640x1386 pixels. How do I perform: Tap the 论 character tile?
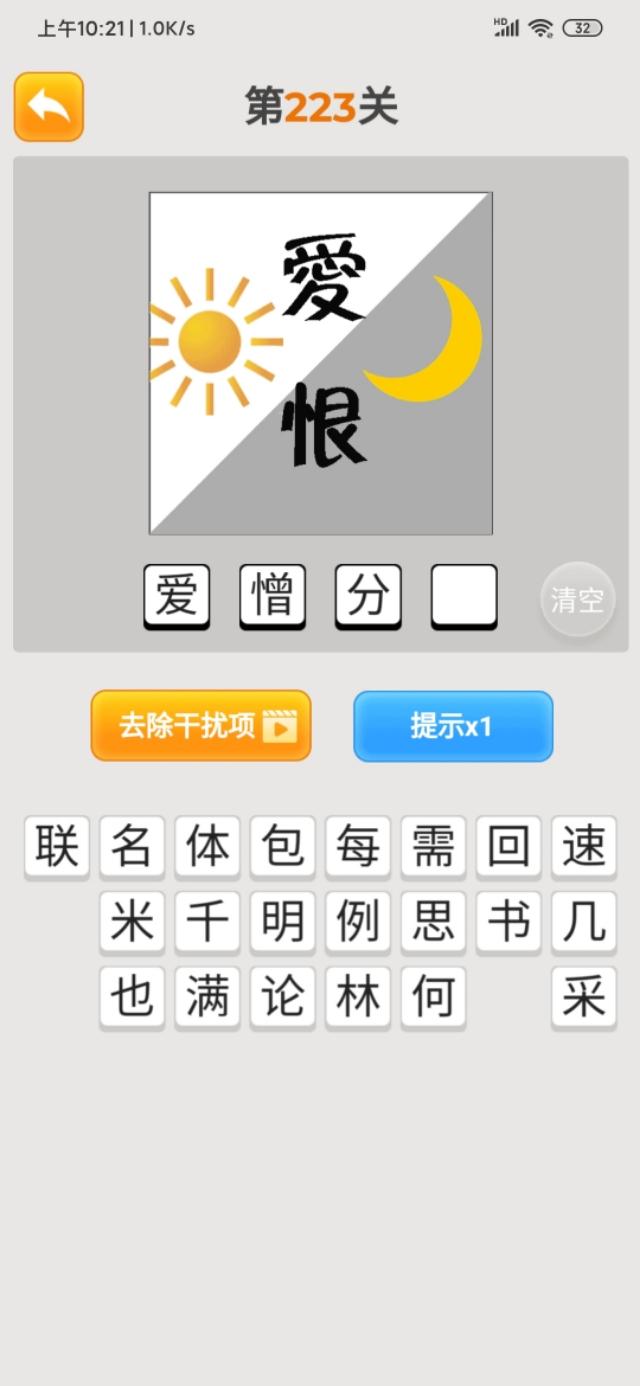pyautogui.click(x=283, y=997)
